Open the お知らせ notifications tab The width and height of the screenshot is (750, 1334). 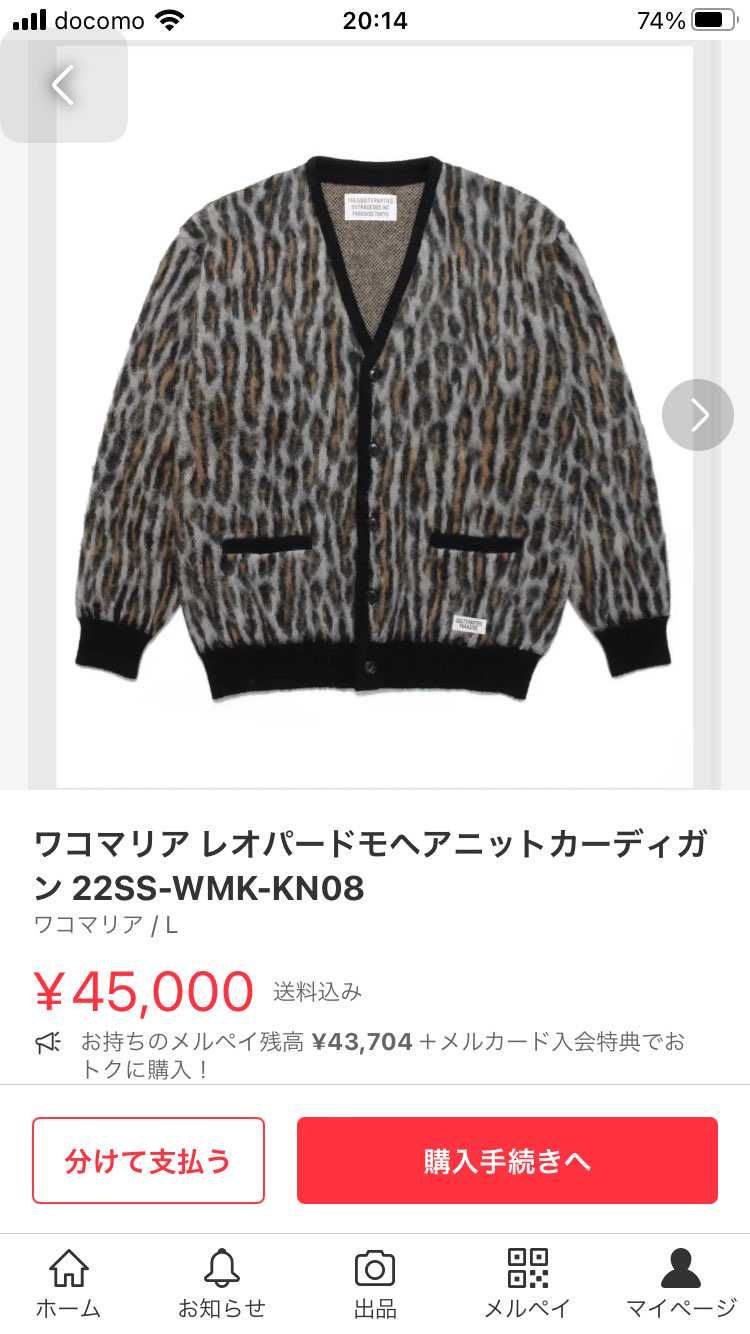222,1284
